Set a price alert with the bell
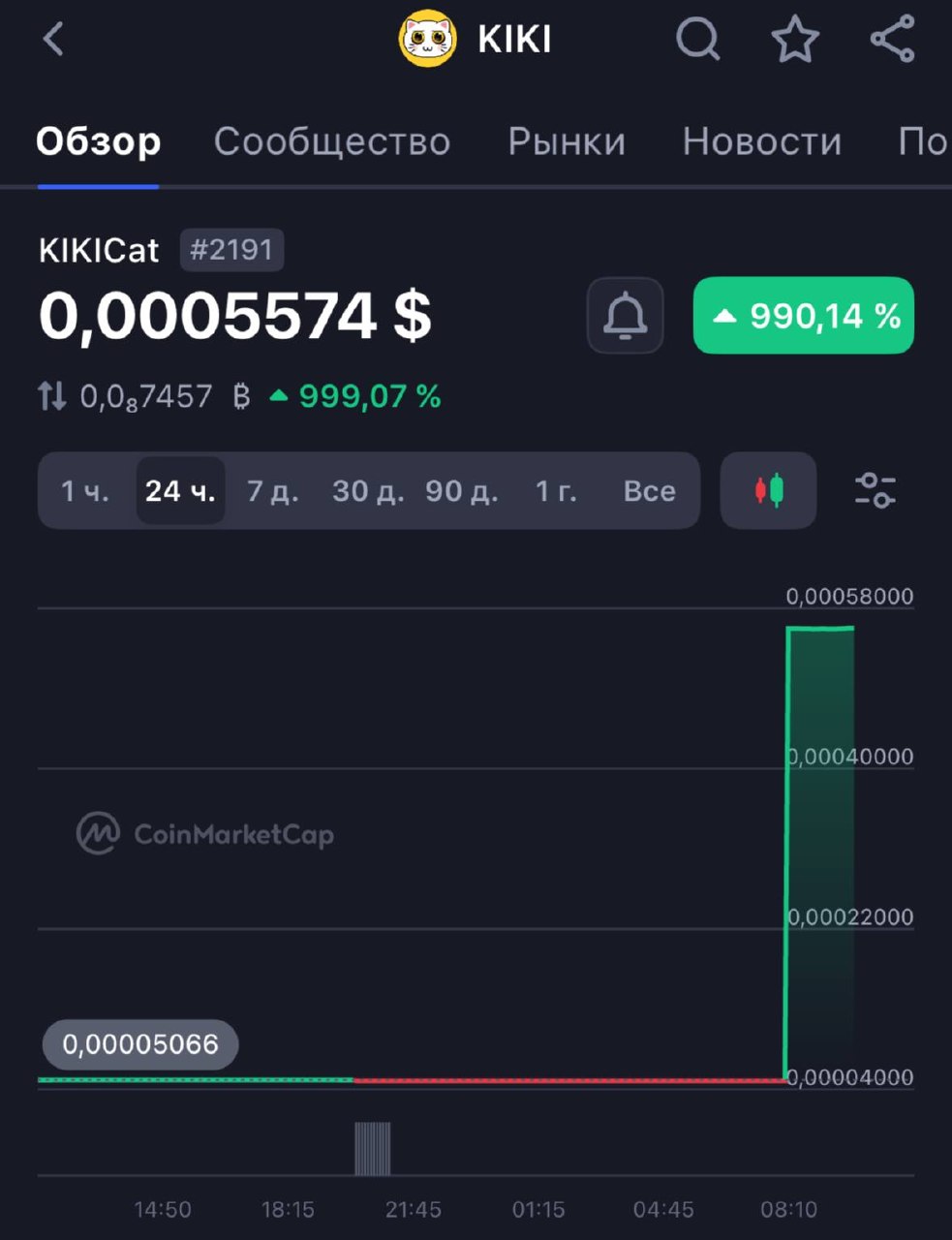 [x=626, y=316]
